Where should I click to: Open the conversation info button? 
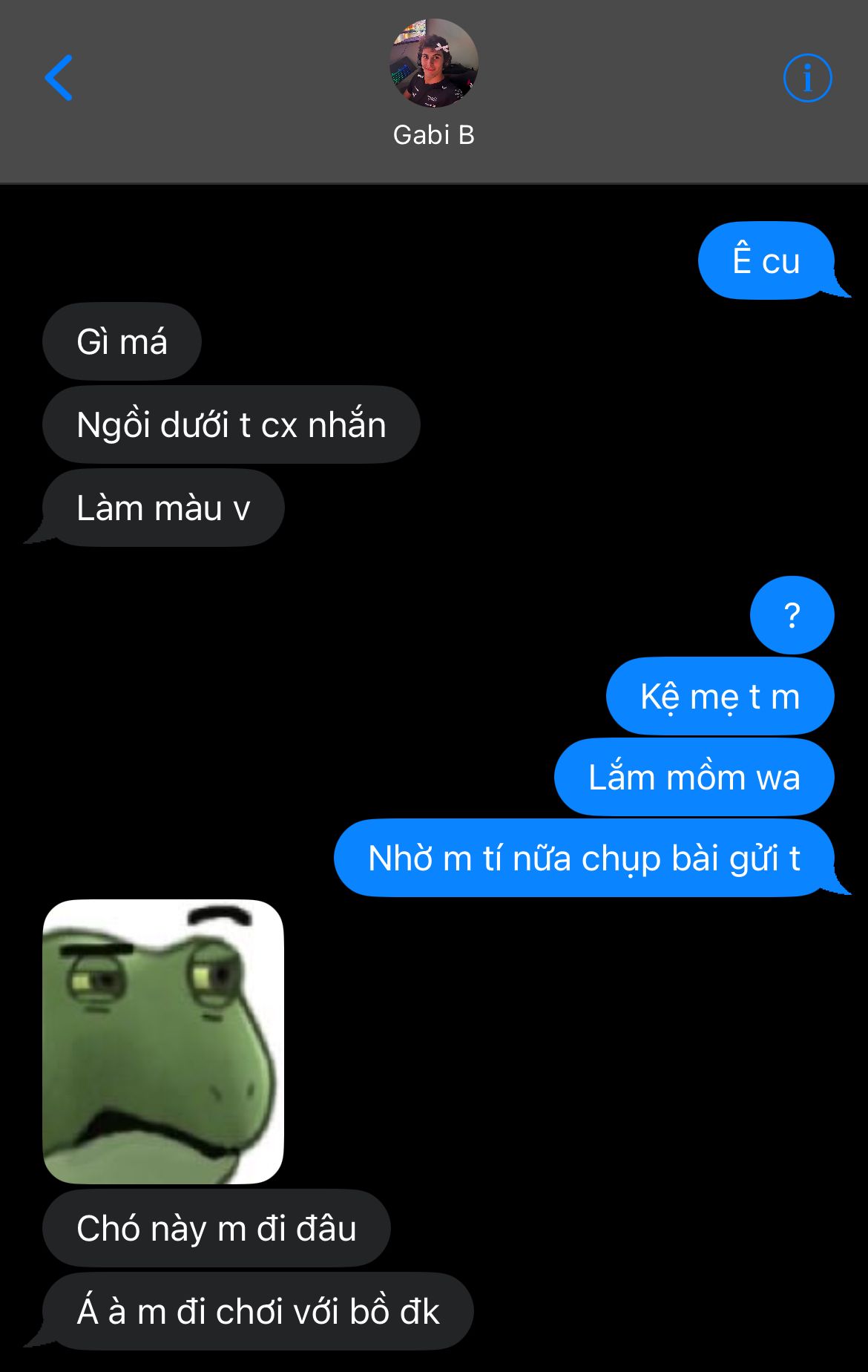click(x=807, y=78)
